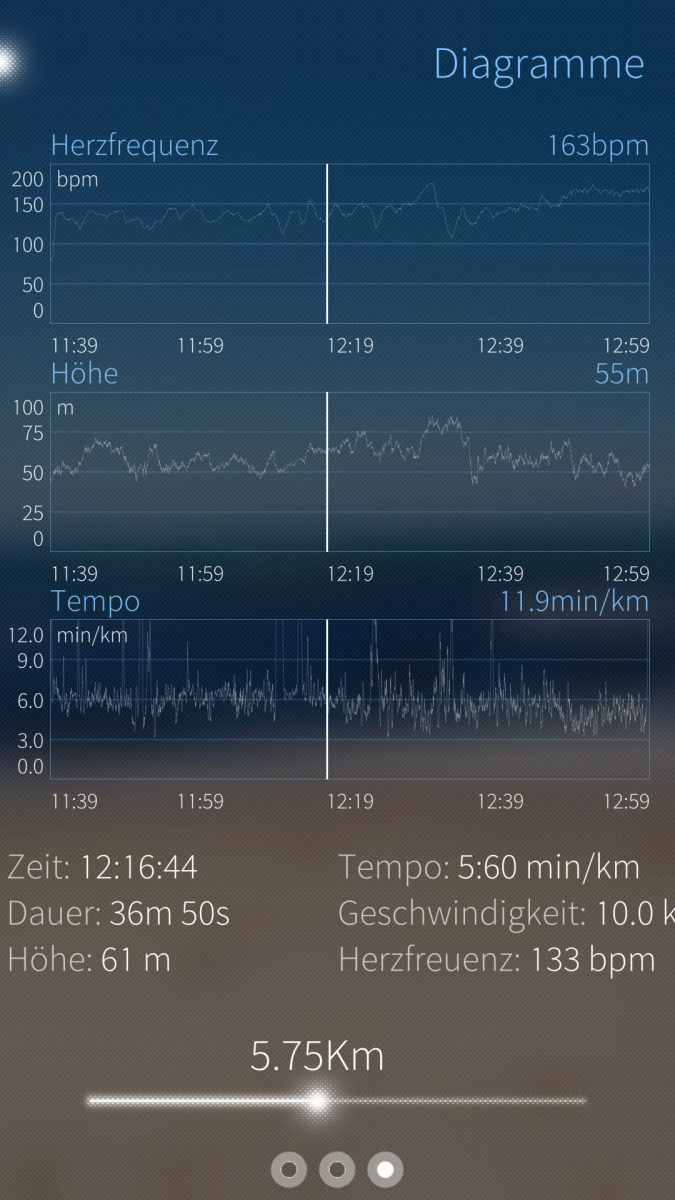Viewport: 675px width, 1200px height.
Task: Go to the second page indicator dot
Action: tap(337, 1168)
